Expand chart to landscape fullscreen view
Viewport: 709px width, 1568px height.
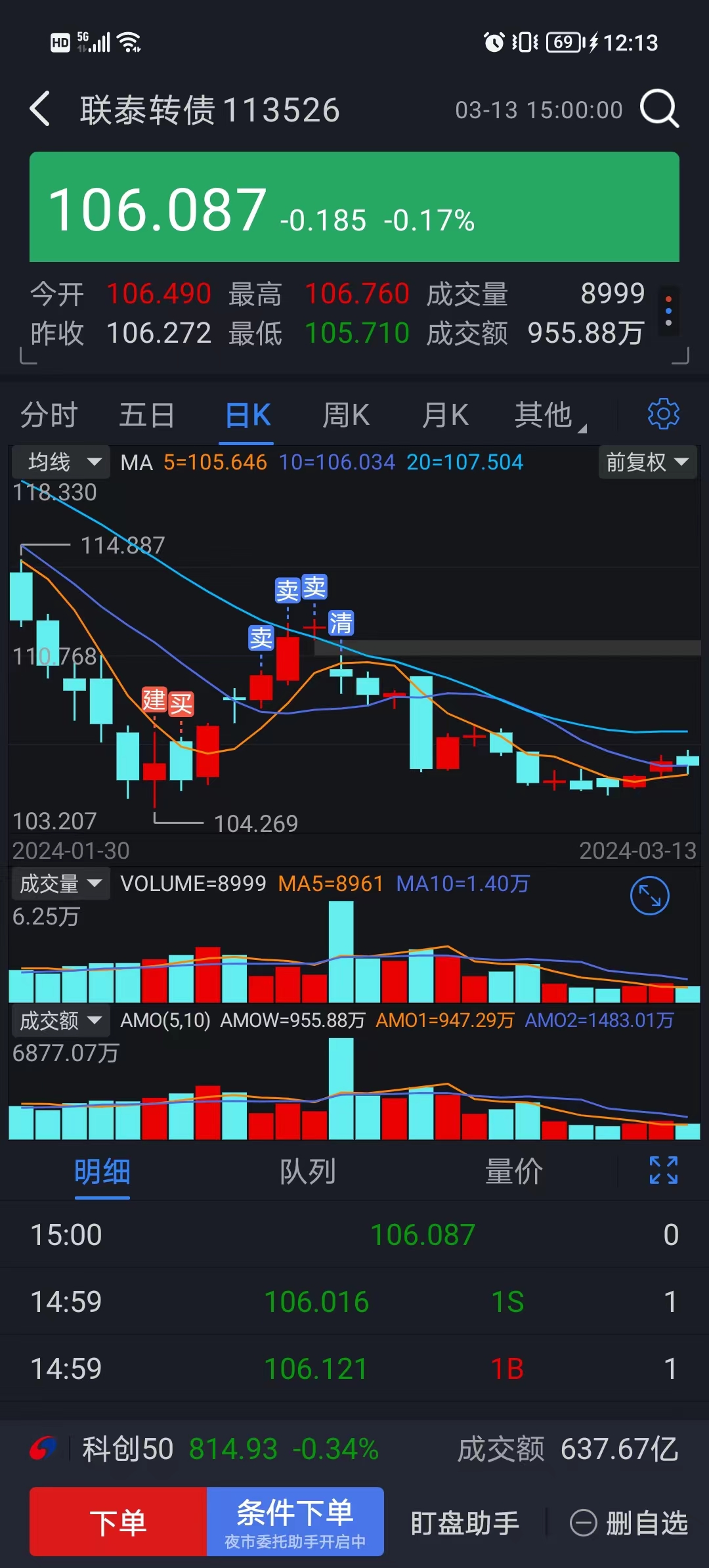tap(650, 896)
